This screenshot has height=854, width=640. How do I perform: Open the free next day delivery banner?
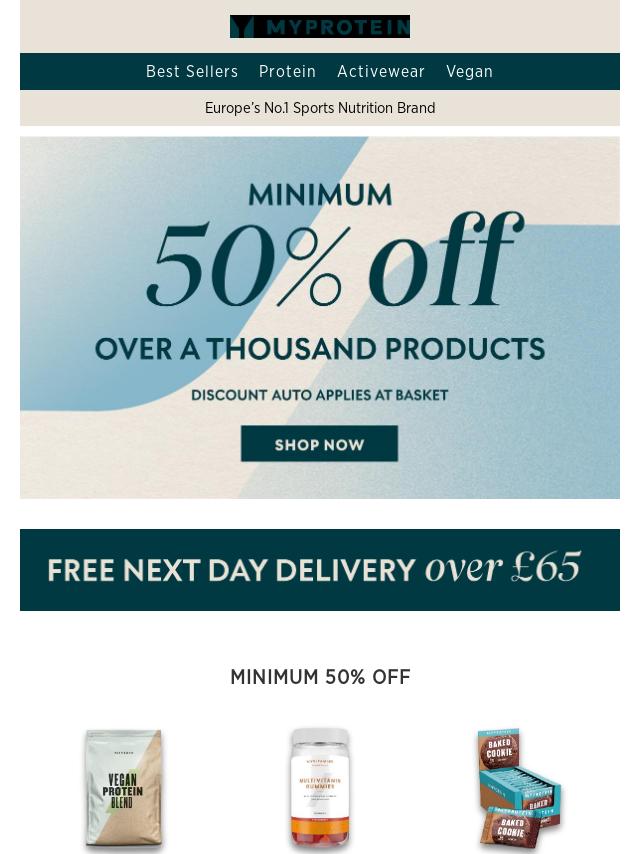[320, 570]
